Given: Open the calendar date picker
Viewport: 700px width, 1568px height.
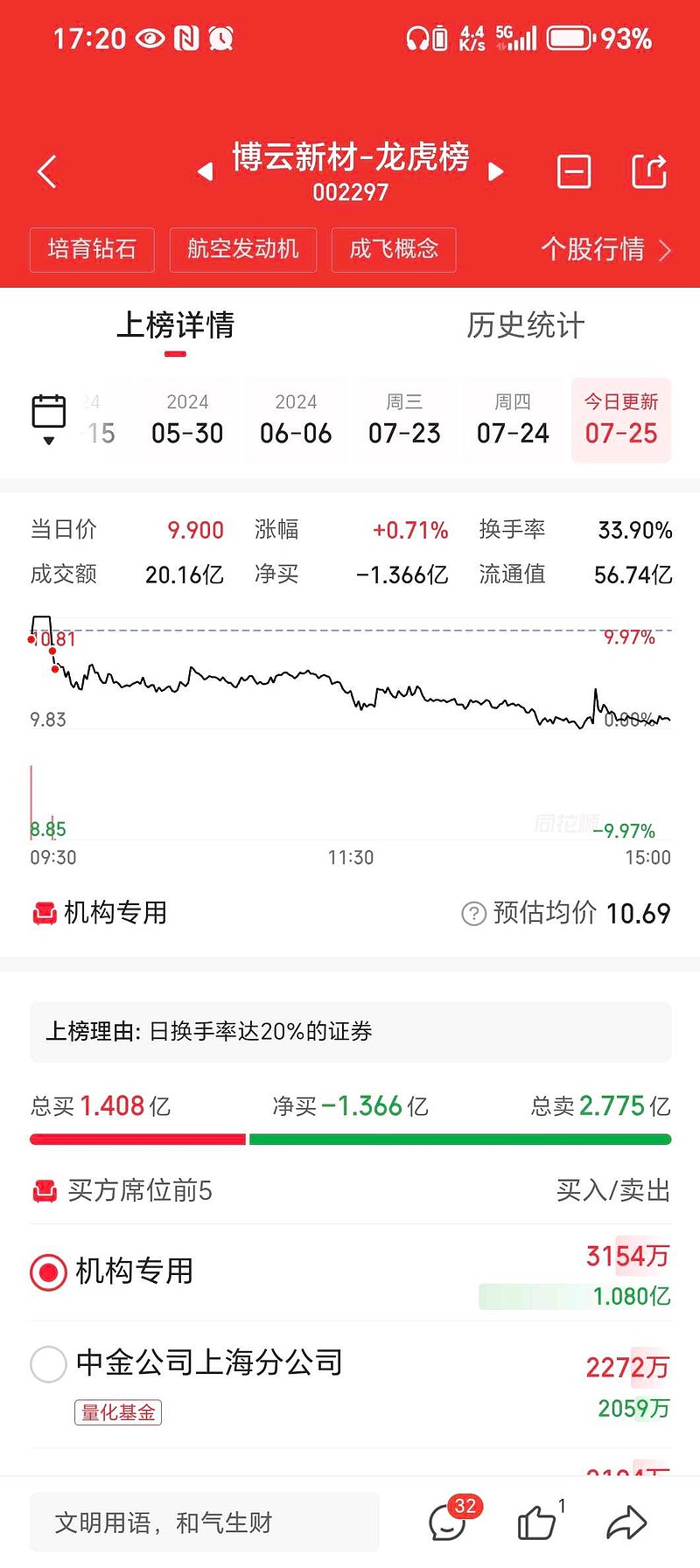Looking at the screenshot, I should point(49,419).
